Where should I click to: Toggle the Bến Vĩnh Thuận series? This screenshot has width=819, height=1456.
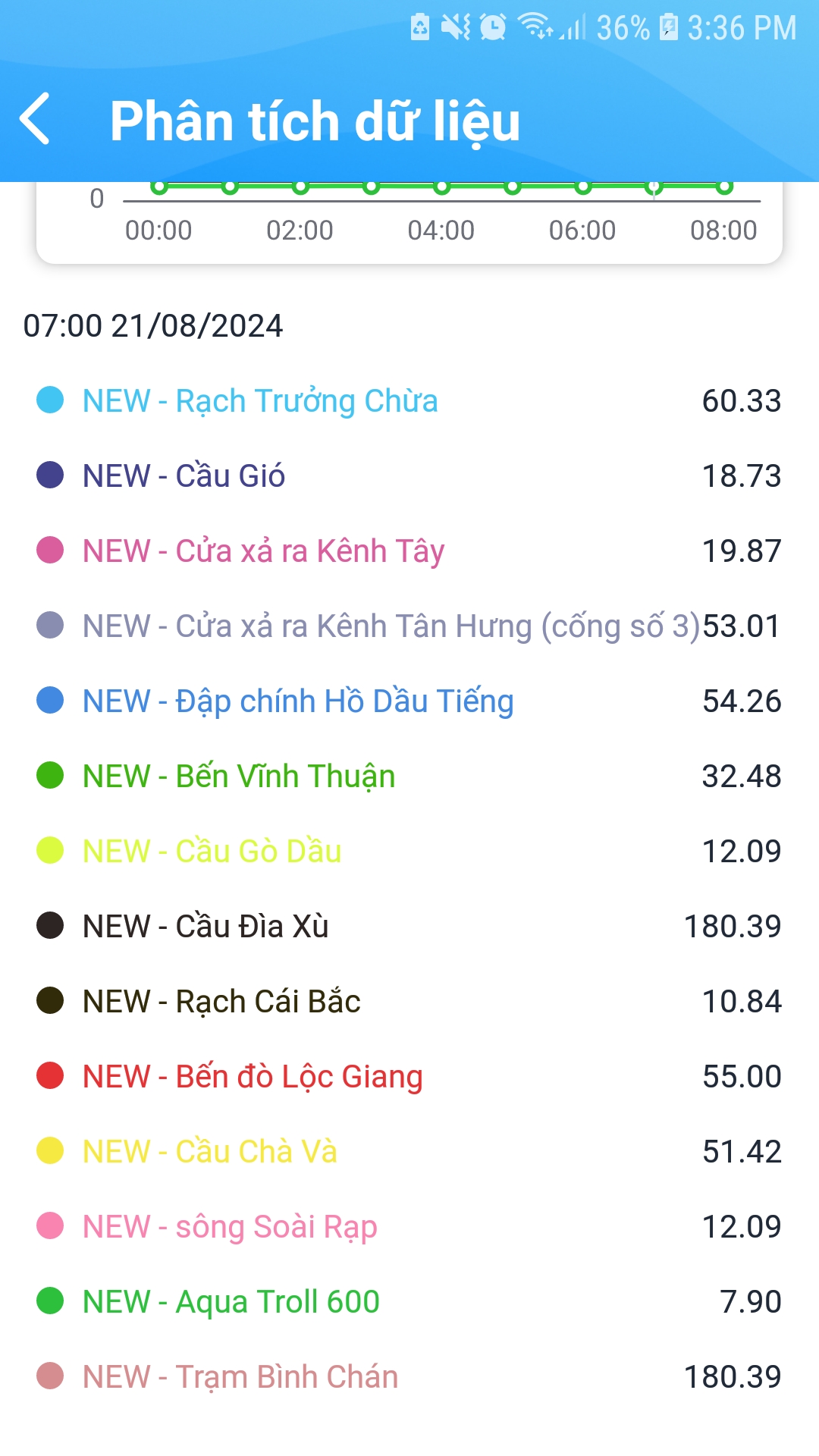coord(409,776)
